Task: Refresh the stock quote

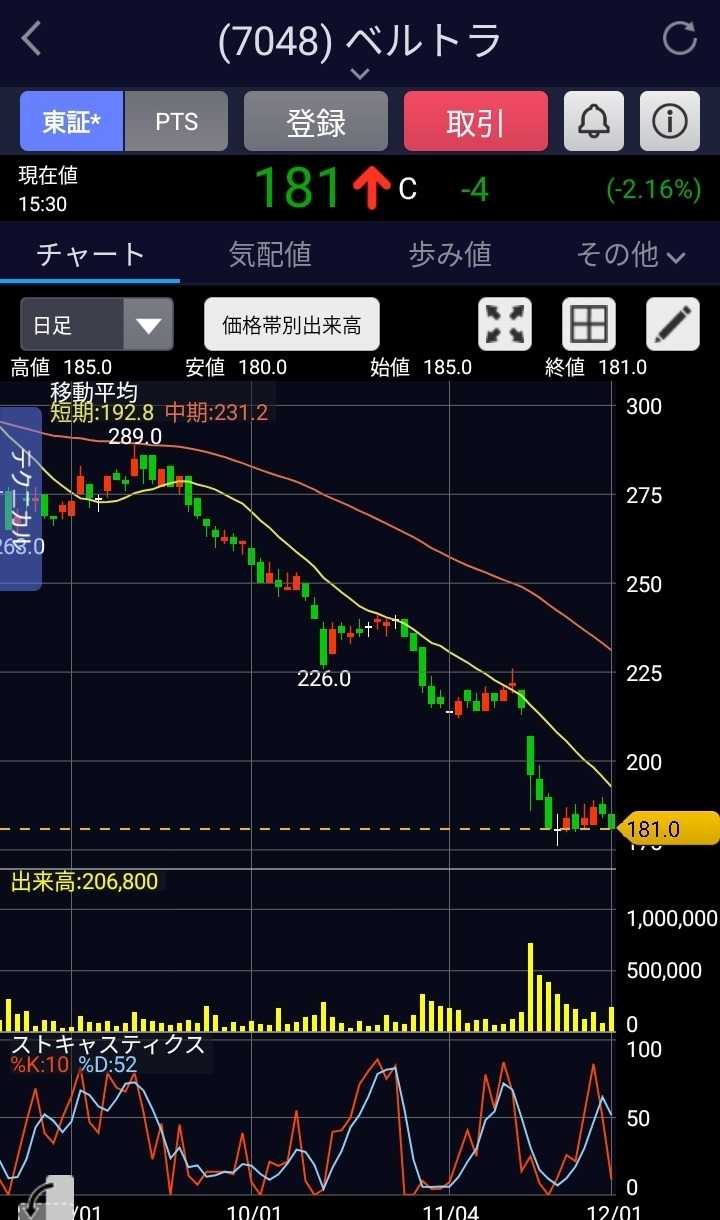Action: 680,39
